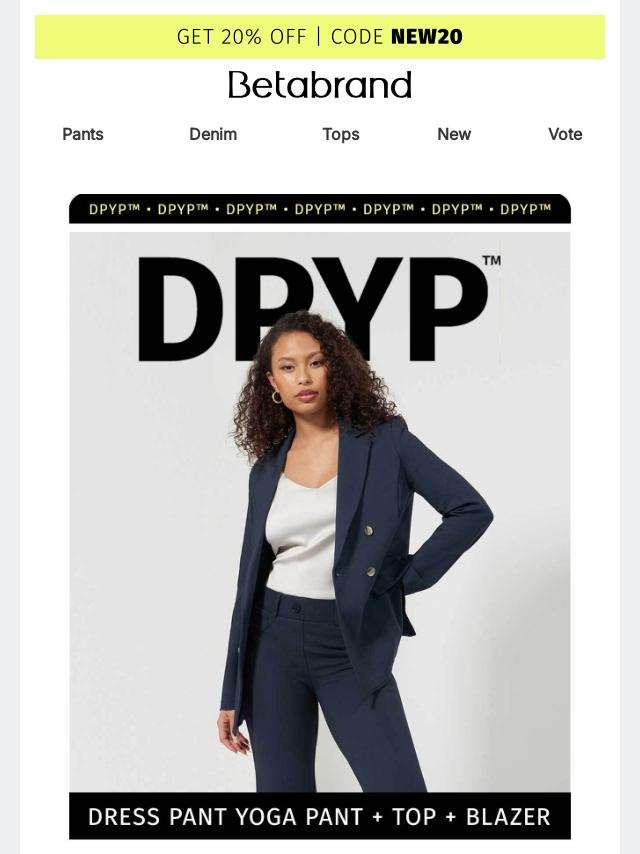Image resolution: width=640 pixels, height=854 pixels.
Task: Tap the 20% off NEW20 promo banner
Action: (x=320, y=37)
